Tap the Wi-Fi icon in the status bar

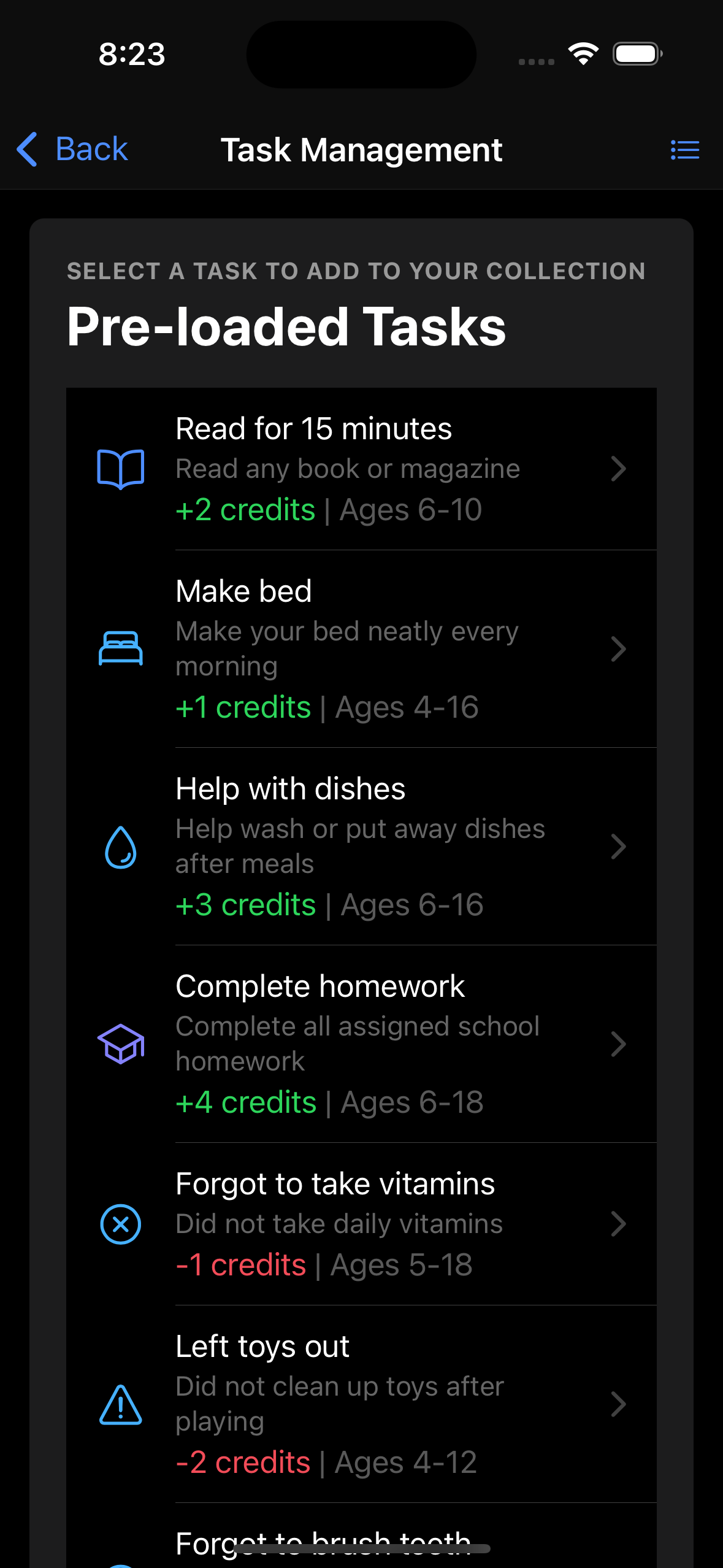click(583, 53)
